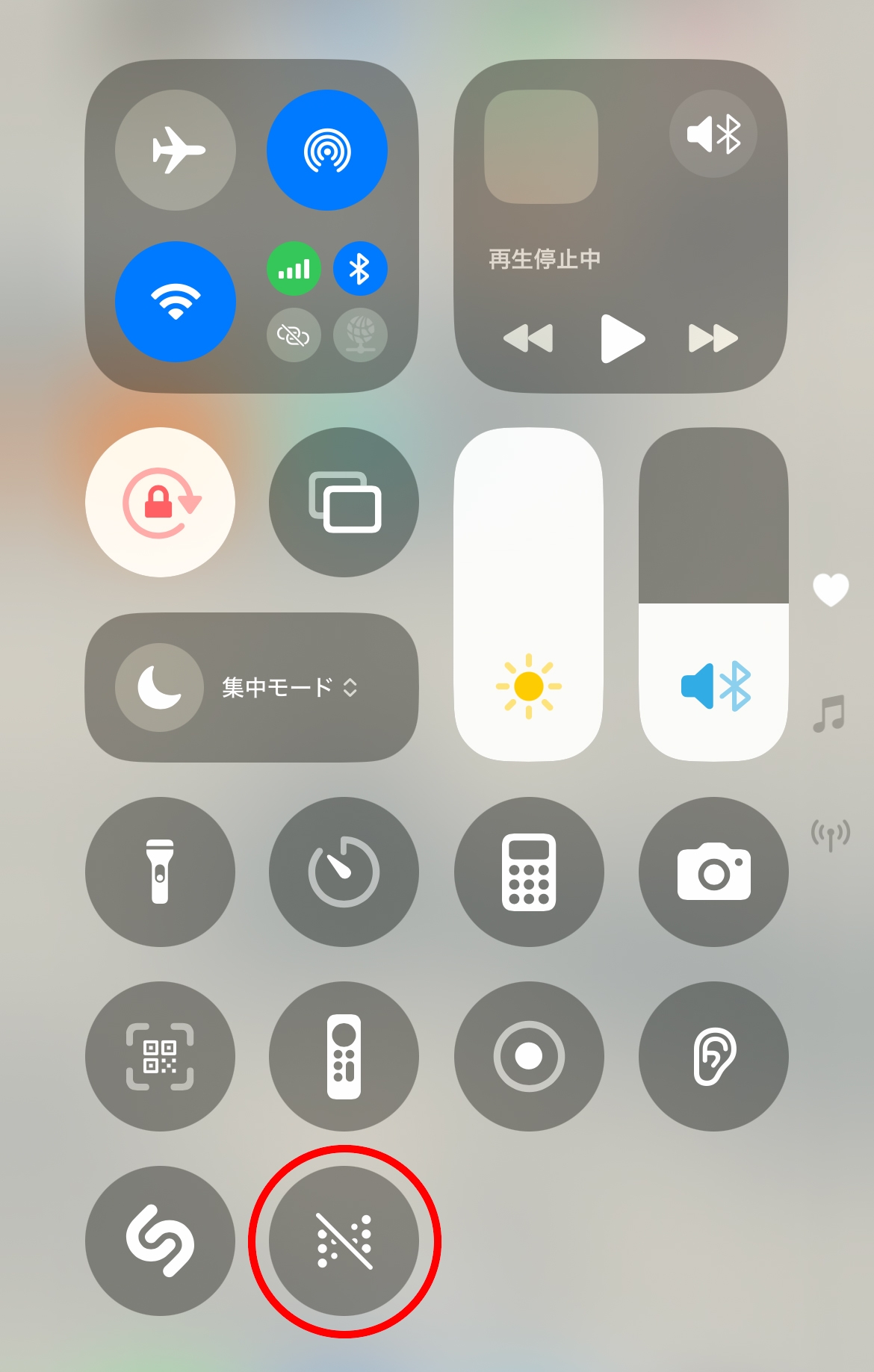The height and width of the screenshot is (1372, 874).
Task: Disable Bluetooth in connectivity panel
Action: (360, 269)
